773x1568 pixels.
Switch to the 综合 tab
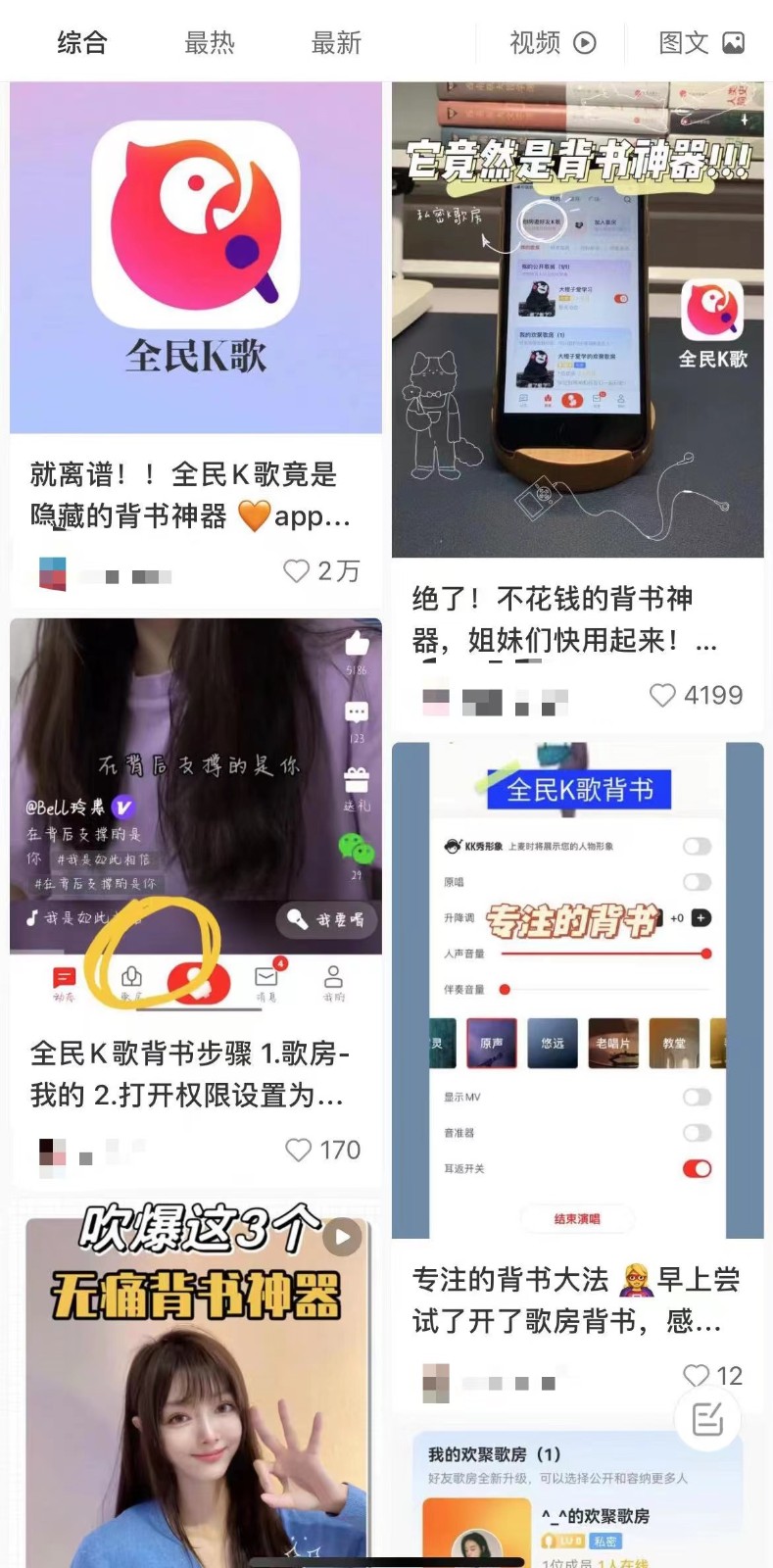pyautogui.click(x=81, y=43)
